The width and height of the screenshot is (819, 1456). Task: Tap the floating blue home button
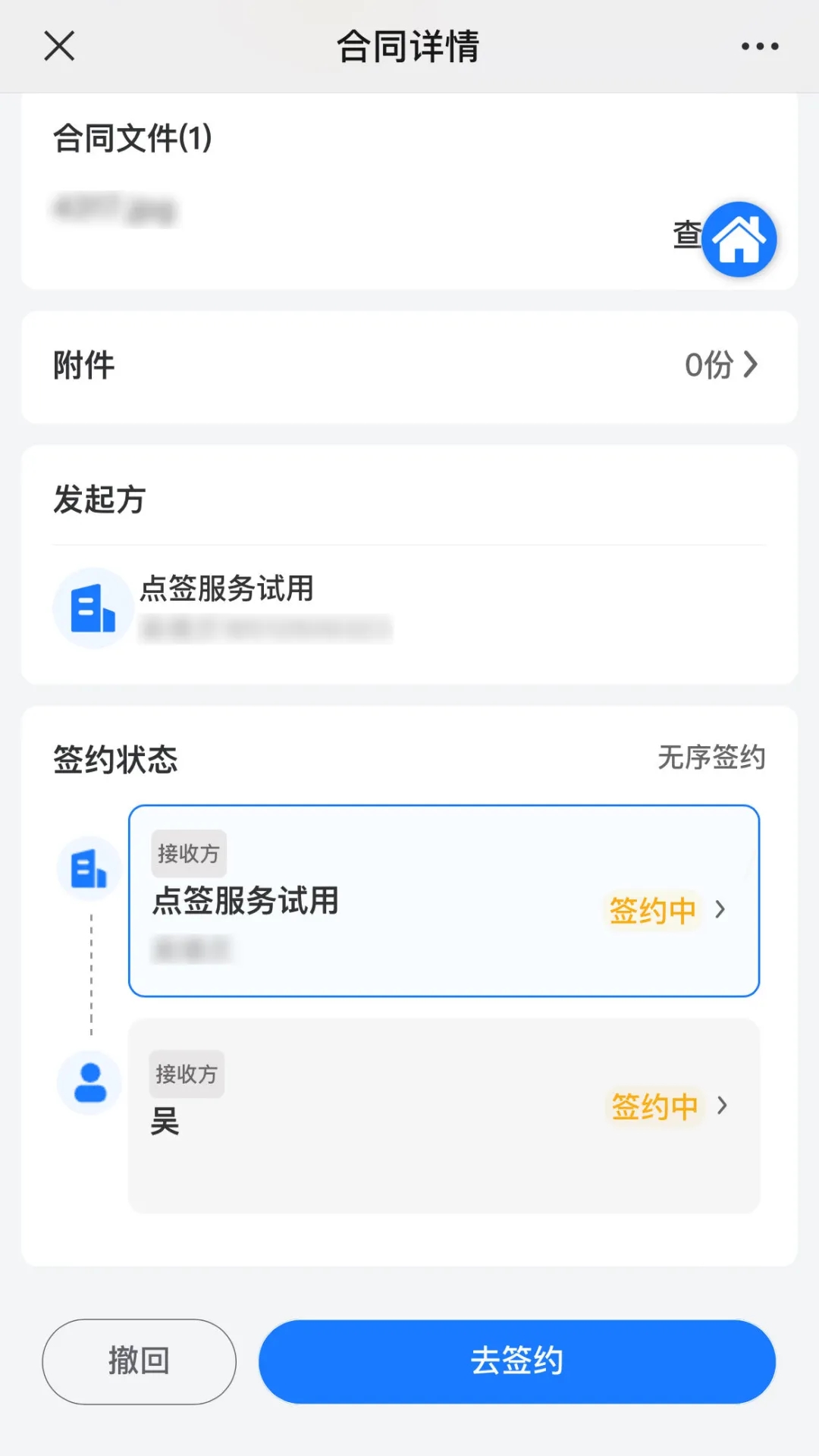(739, 239)
